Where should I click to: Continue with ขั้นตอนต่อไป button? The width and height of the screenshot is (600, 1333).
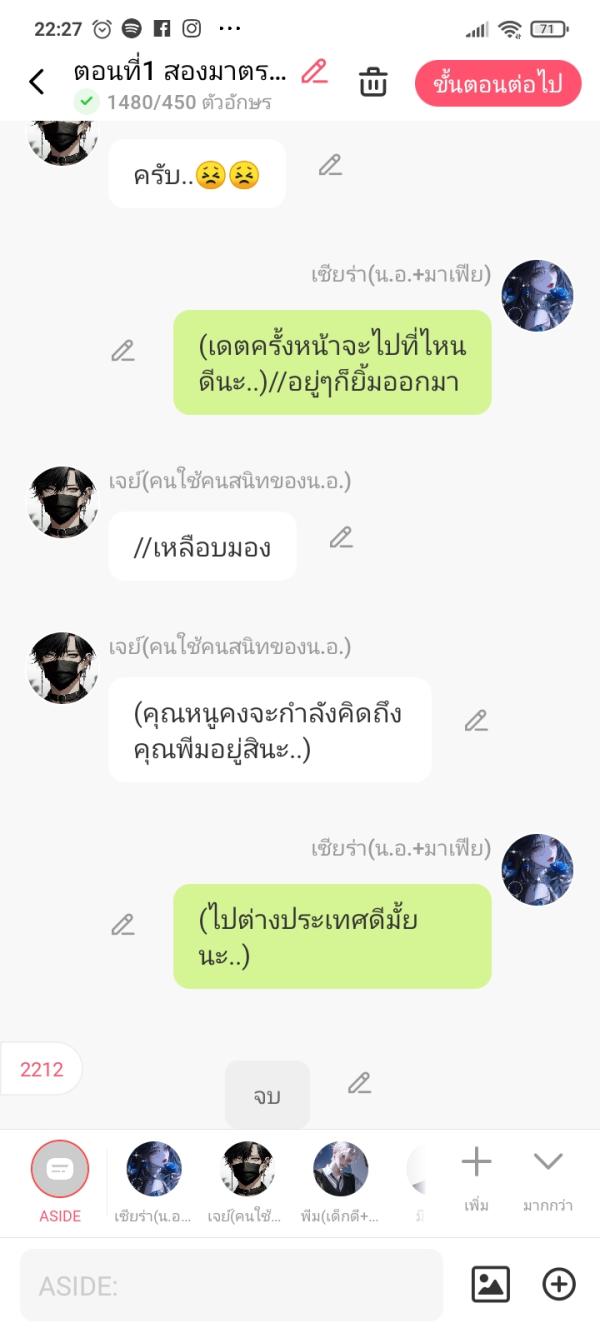[x=498, y=84]
